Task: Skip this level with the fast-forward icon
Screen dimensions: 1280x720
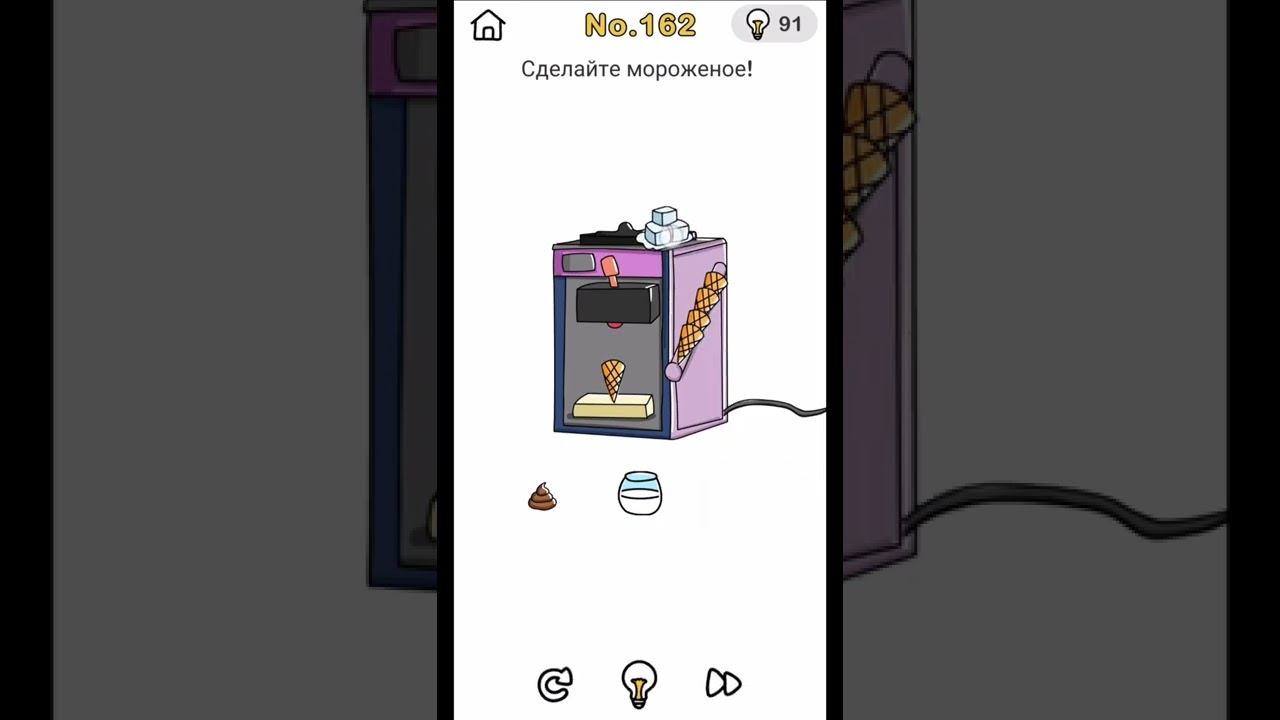Action: tap(723, 684)
